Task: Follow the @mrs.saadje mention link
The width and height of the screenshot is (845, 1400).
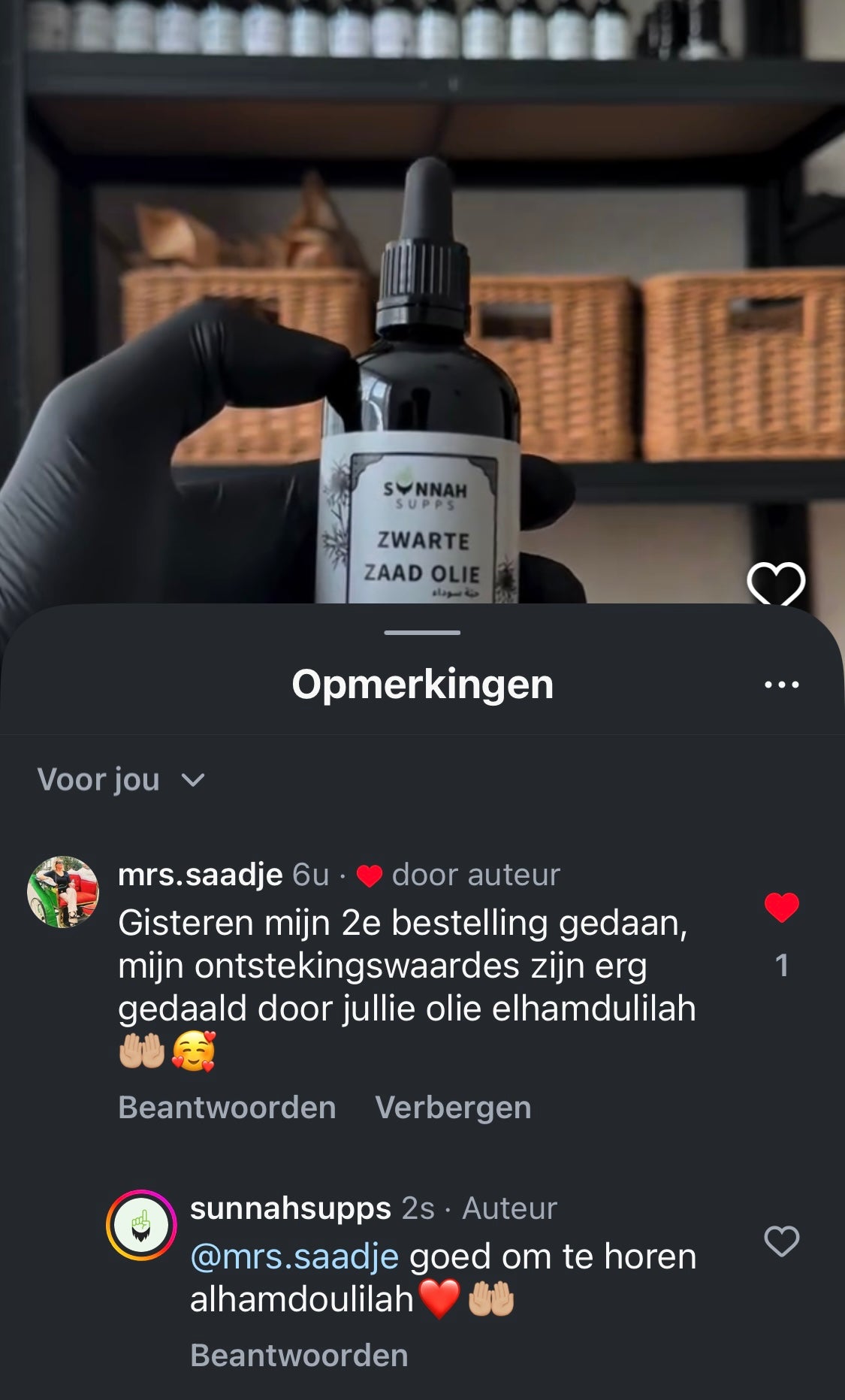Action: coord(294,1256)
